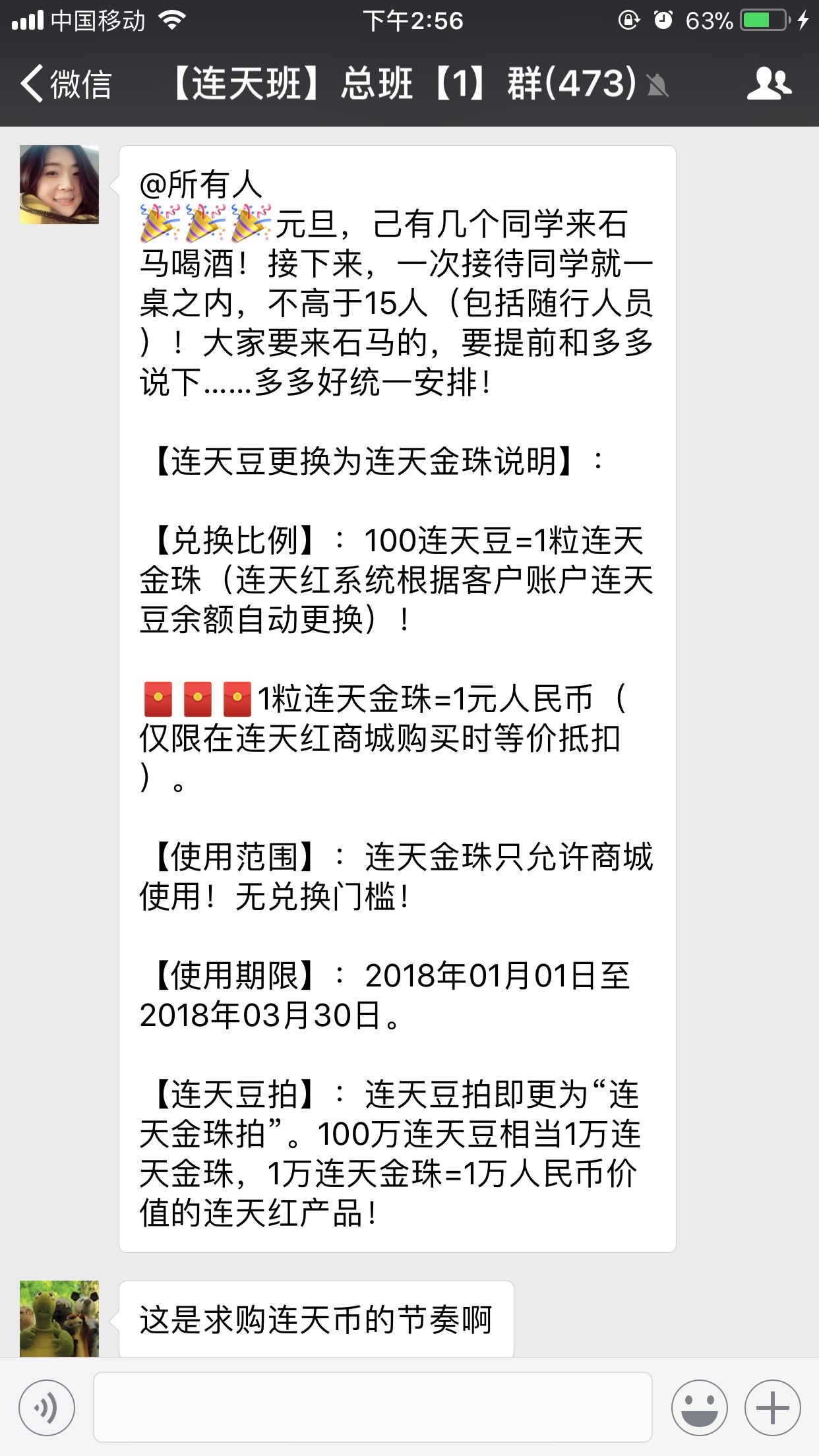Image resolution: width=819 pixels, height=1456 pixels.
Task: Switch to voice message input
Action: pyautogui.click(x=47, y=1407)
